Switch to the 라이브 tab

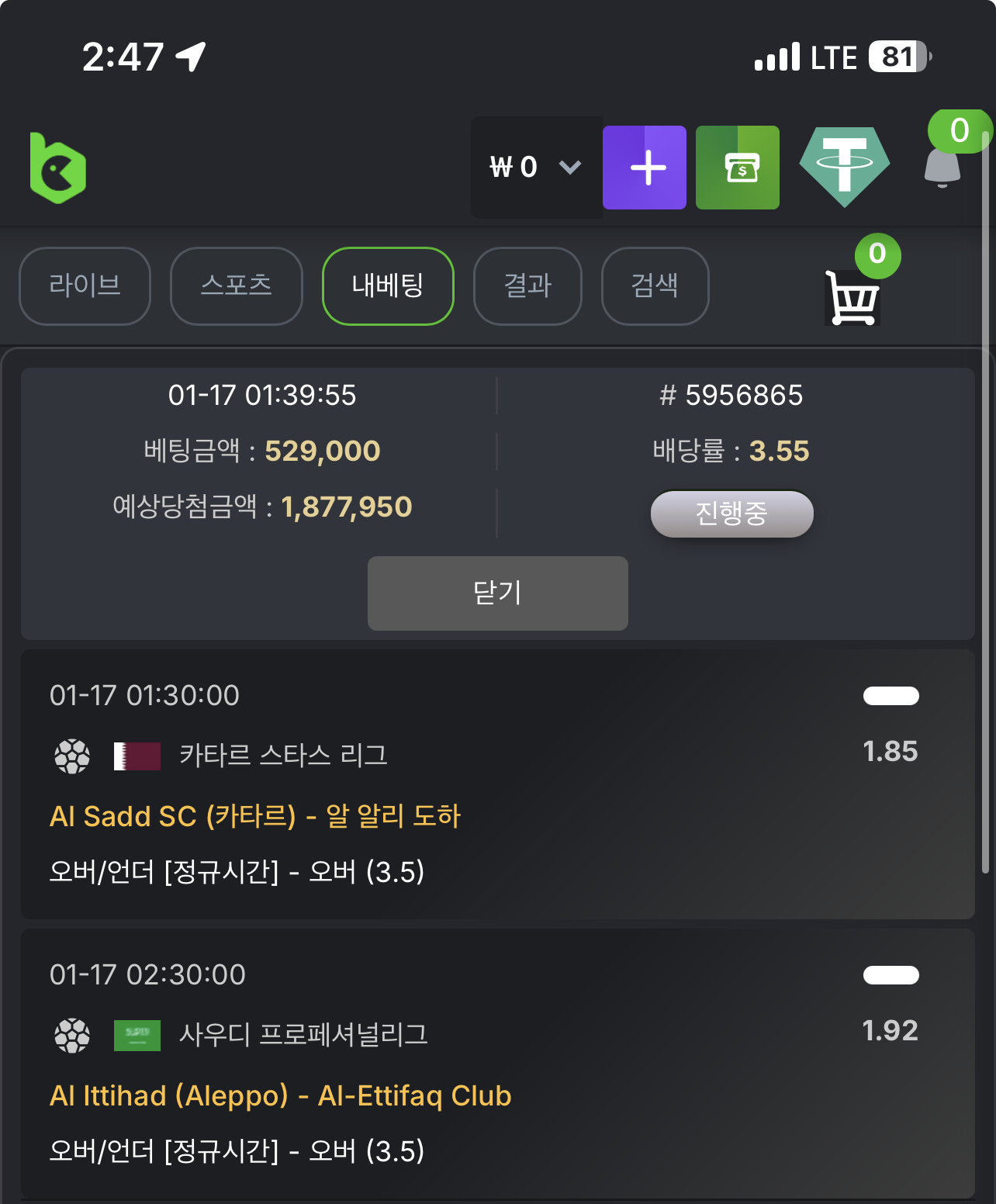pyautogui.click(x=85, y=286)
